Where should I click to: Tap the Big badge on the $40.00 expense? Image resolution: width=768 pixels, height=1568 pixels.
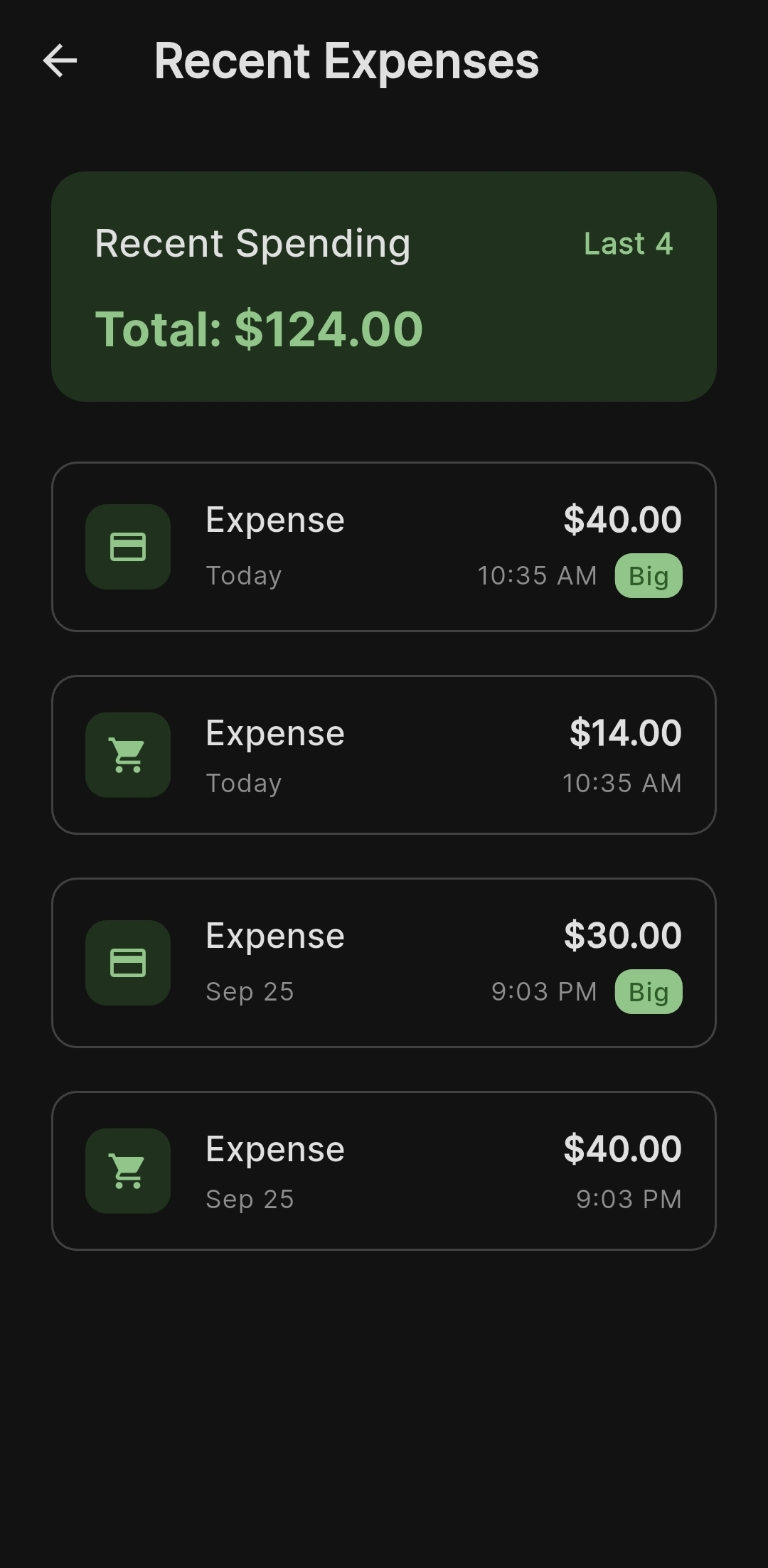[x=648, y=576]
